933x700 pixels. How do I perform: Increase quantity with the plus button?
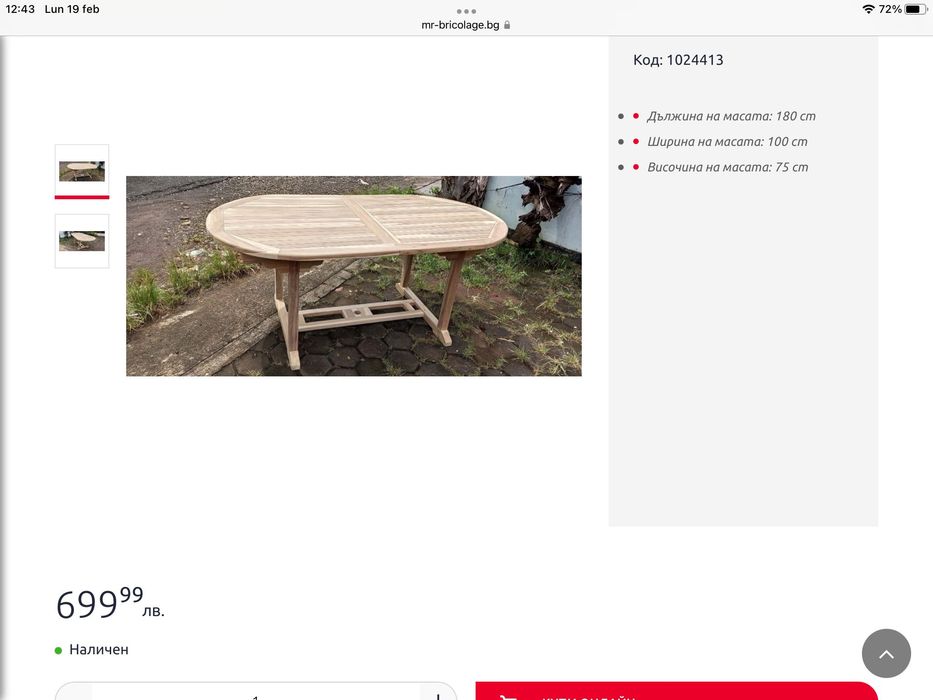point(438,694)
